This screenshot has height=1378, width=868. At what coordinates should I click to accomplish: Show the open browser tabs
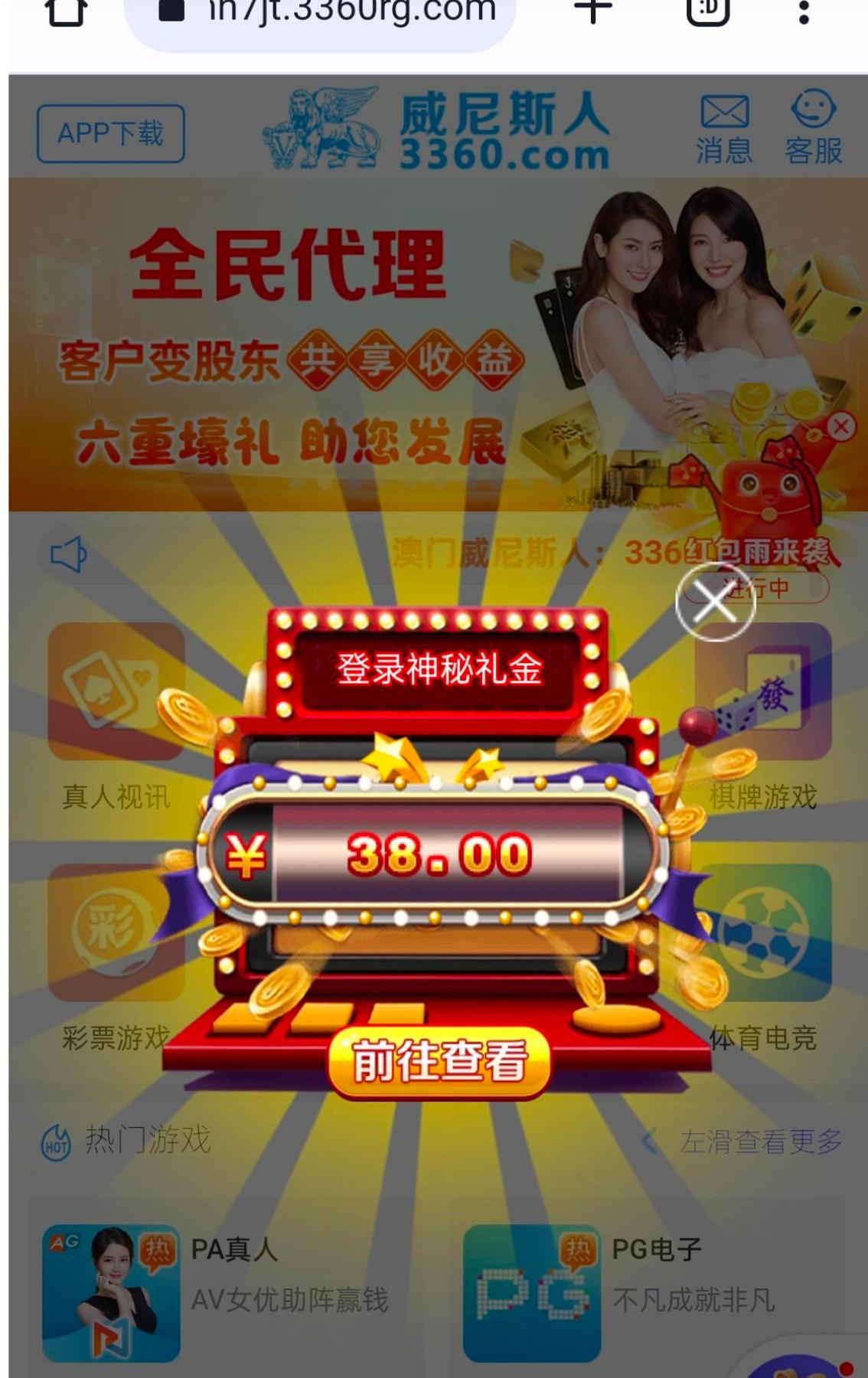pyautogui.click(x=707, y=11)
